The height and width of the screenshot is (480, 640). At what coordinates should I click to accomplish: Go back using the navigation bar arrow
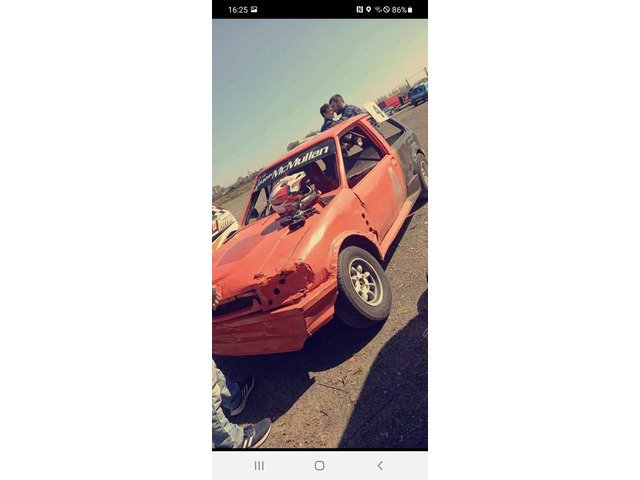(x=379, y=465)
